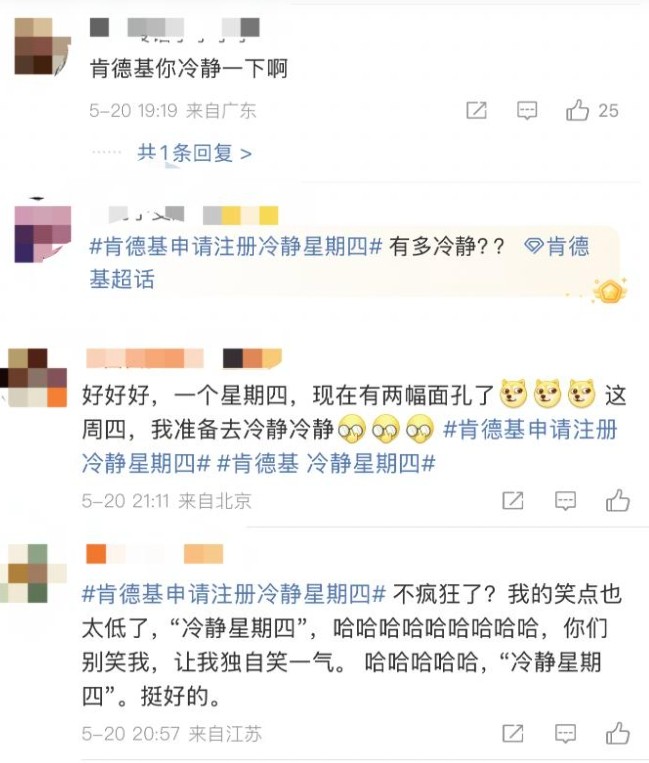Reply to the comment posted from 江苏
649x763 pixels.
565,733
